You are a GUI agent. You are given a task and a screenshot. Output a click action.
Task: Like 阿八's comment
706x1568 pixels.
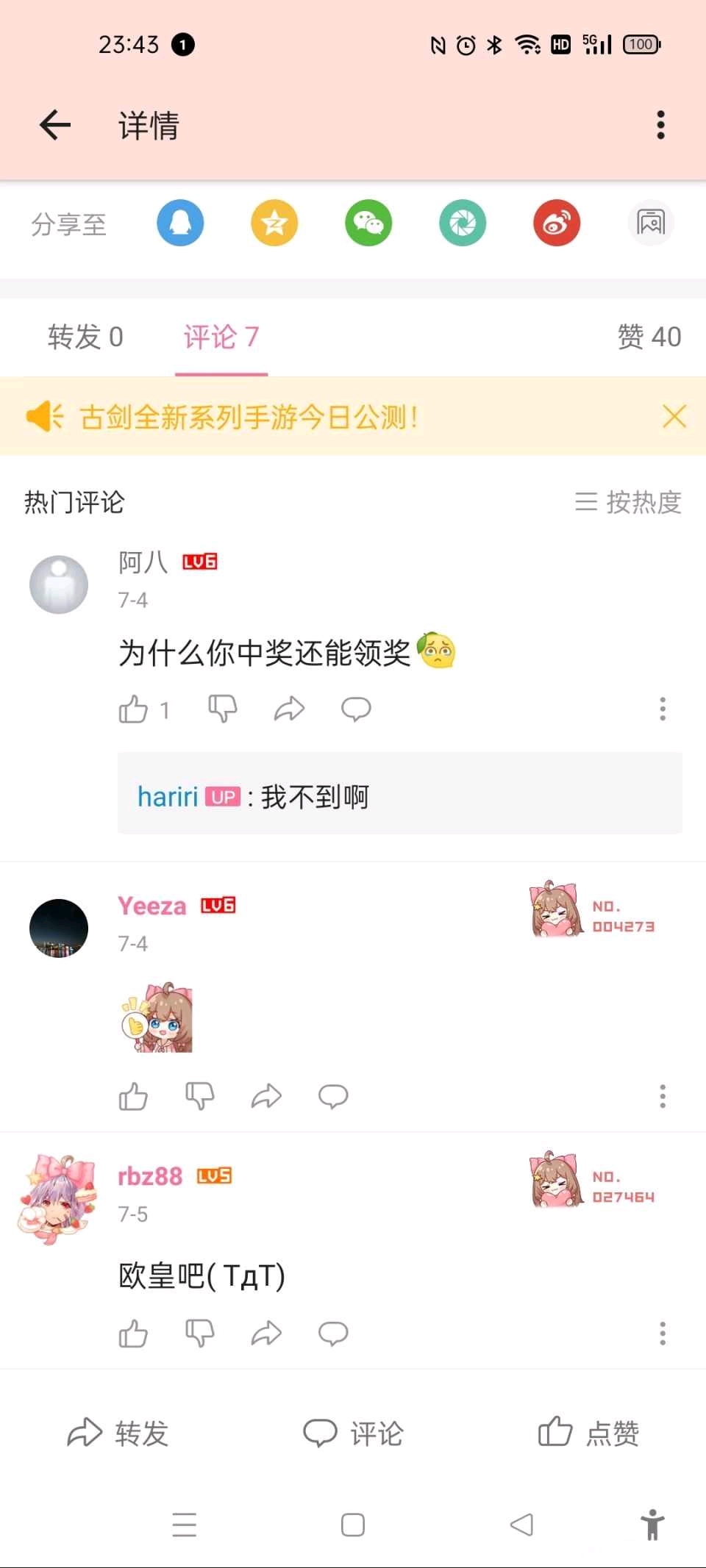coord(134,709)
